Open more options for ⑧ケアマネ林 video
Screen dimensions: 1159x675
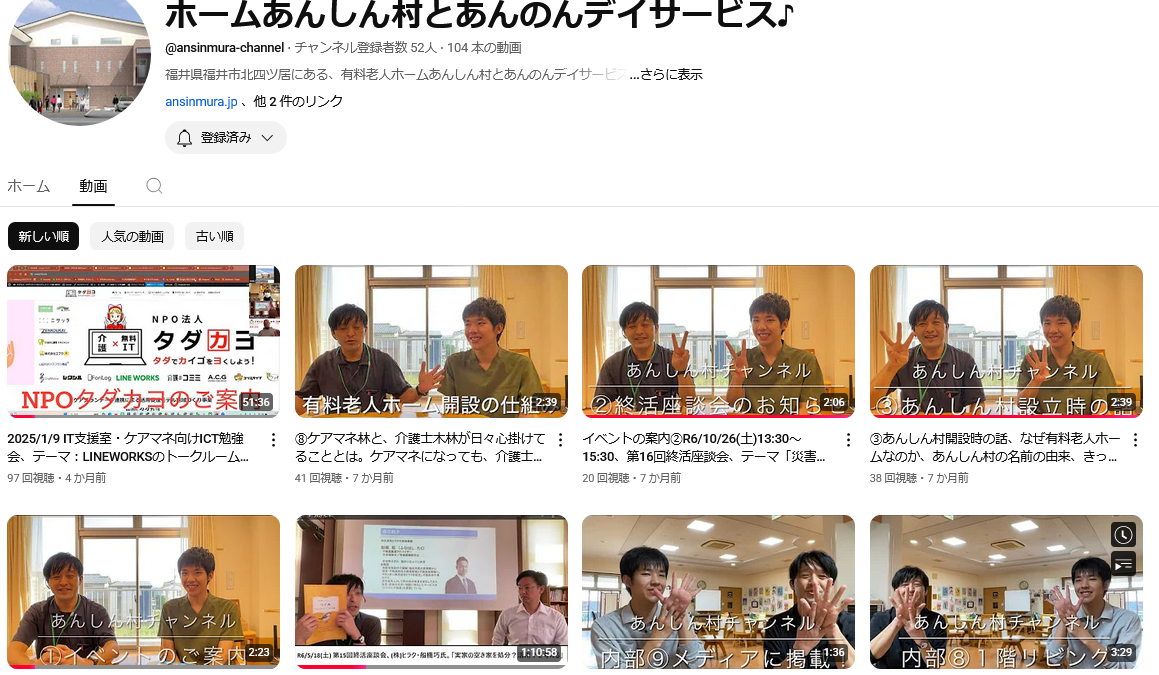(x=561, y=441)
